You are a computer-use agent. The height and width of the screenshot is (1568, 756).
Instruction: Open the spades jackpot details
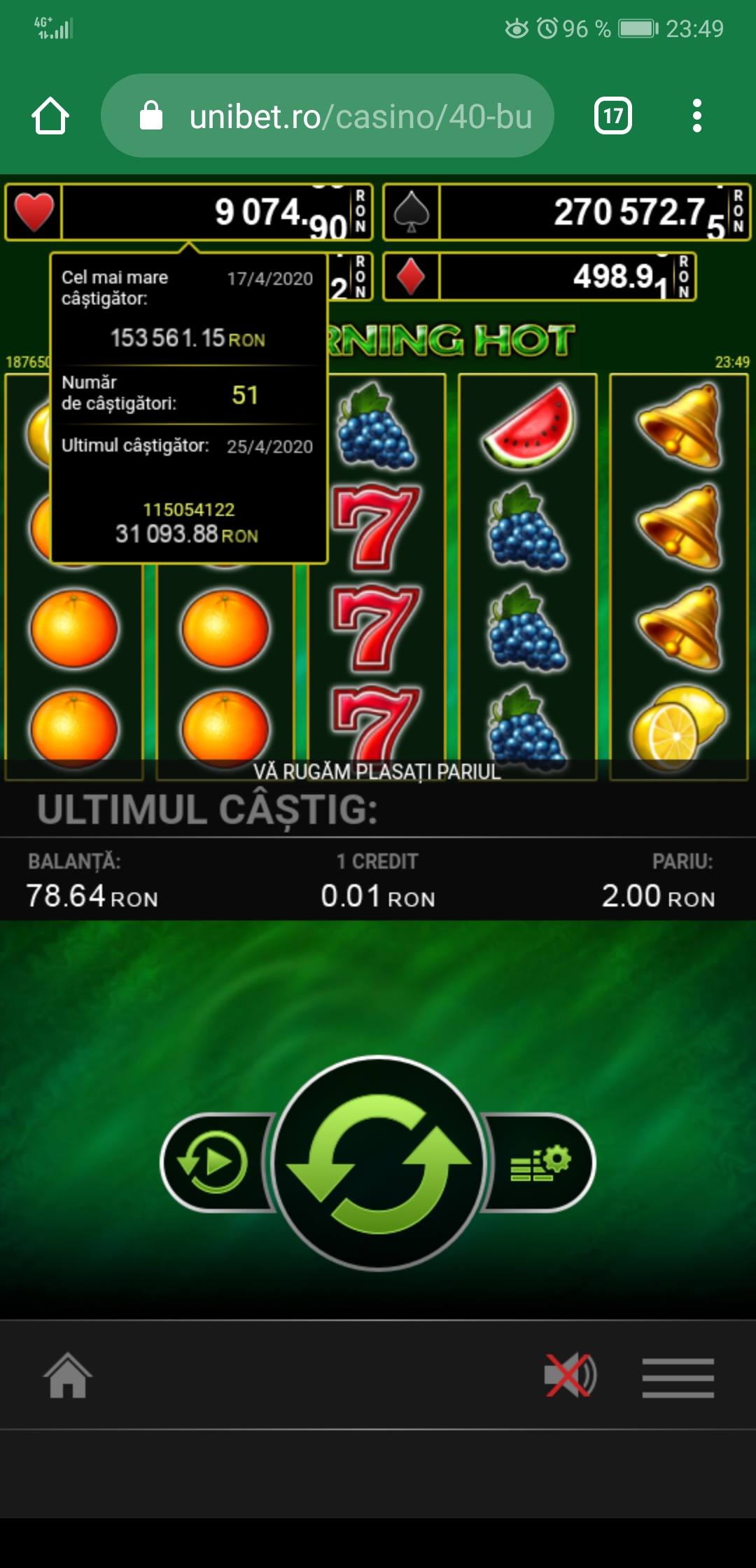[x=567, y=211]
